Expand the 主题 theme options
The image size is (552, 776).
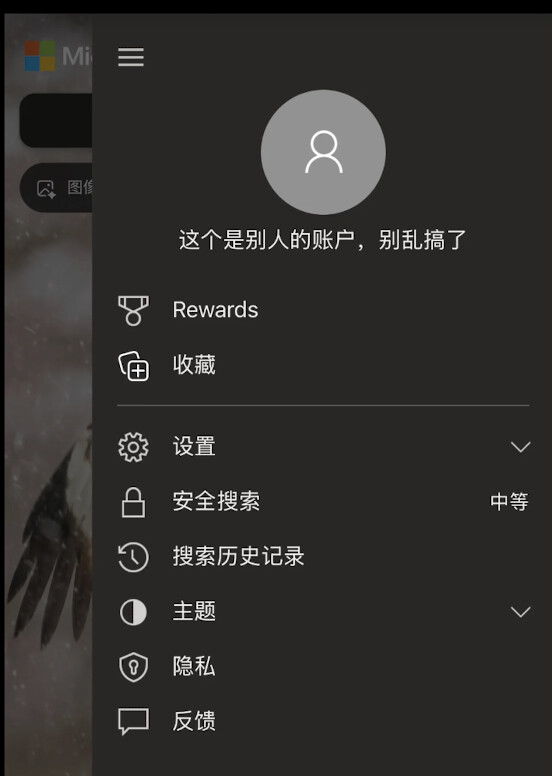(x=323, y=612)
